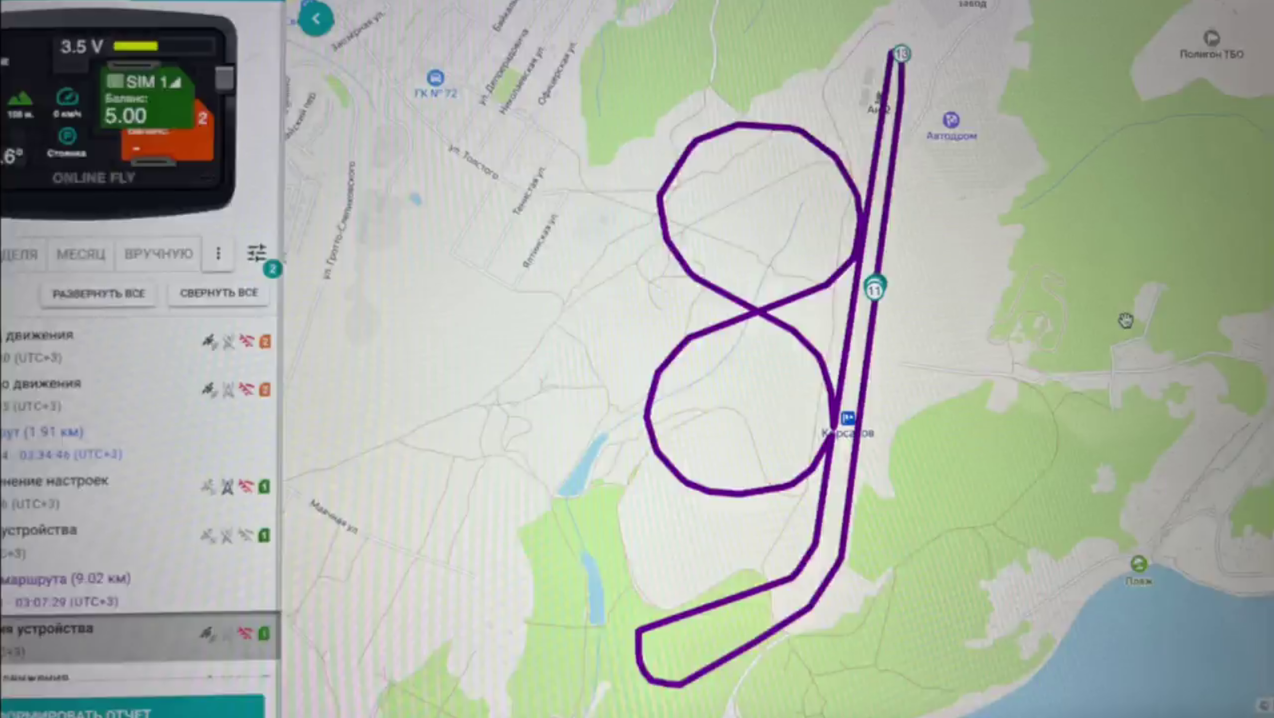Select map marker number 13
This screenshot has height=718, width=1274.
click(901, 53)
